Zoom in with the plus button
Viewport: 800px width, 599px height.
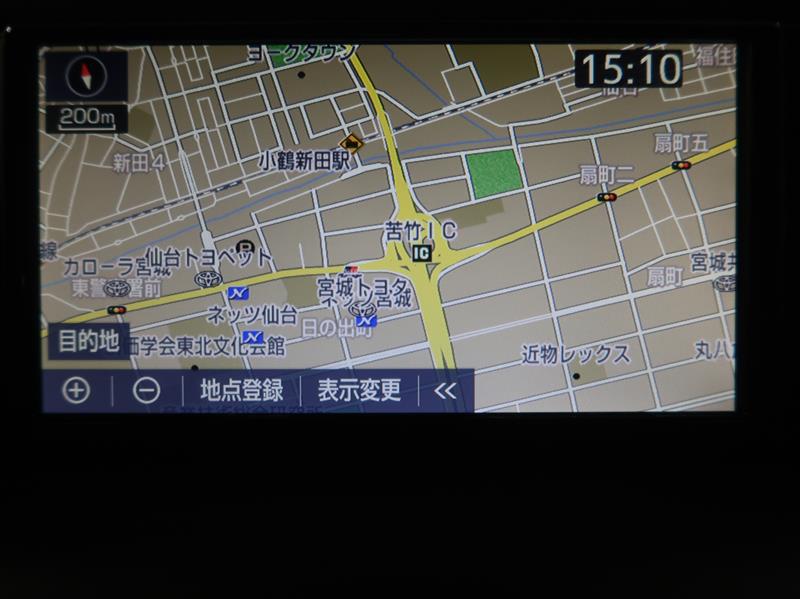(76, 391)
